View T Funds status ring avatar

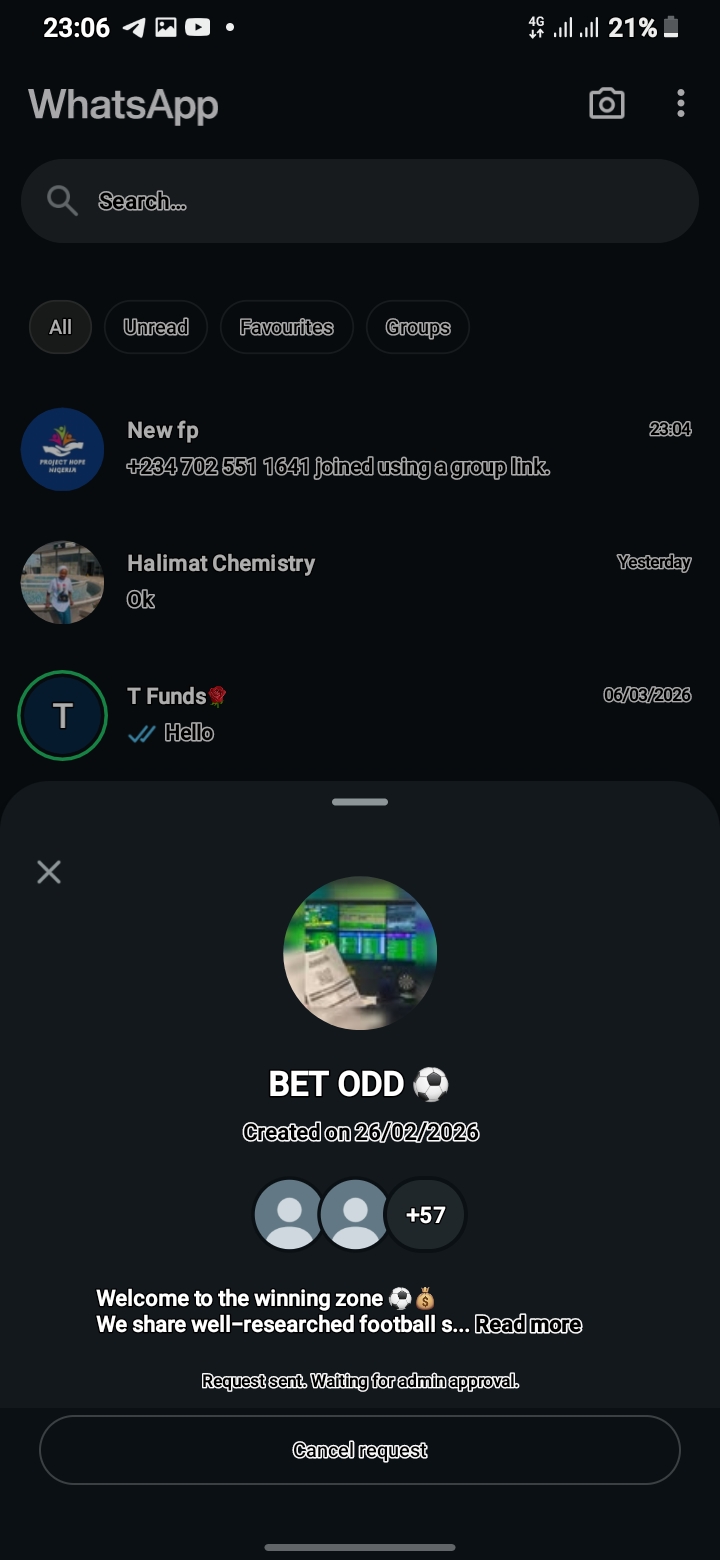[62, 715]
